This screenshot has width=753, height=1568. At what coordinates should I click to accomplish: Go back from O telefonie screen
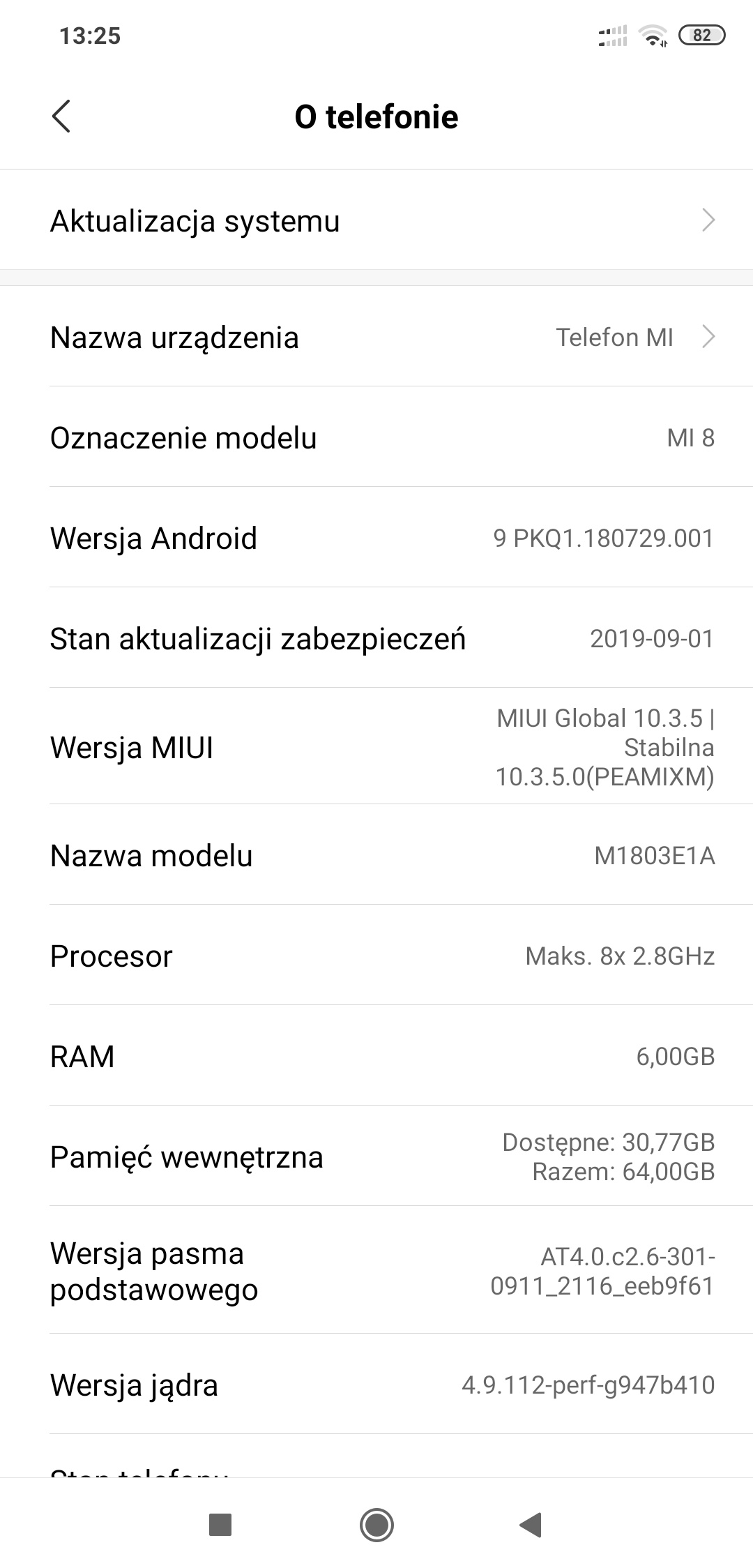point(61,116)
